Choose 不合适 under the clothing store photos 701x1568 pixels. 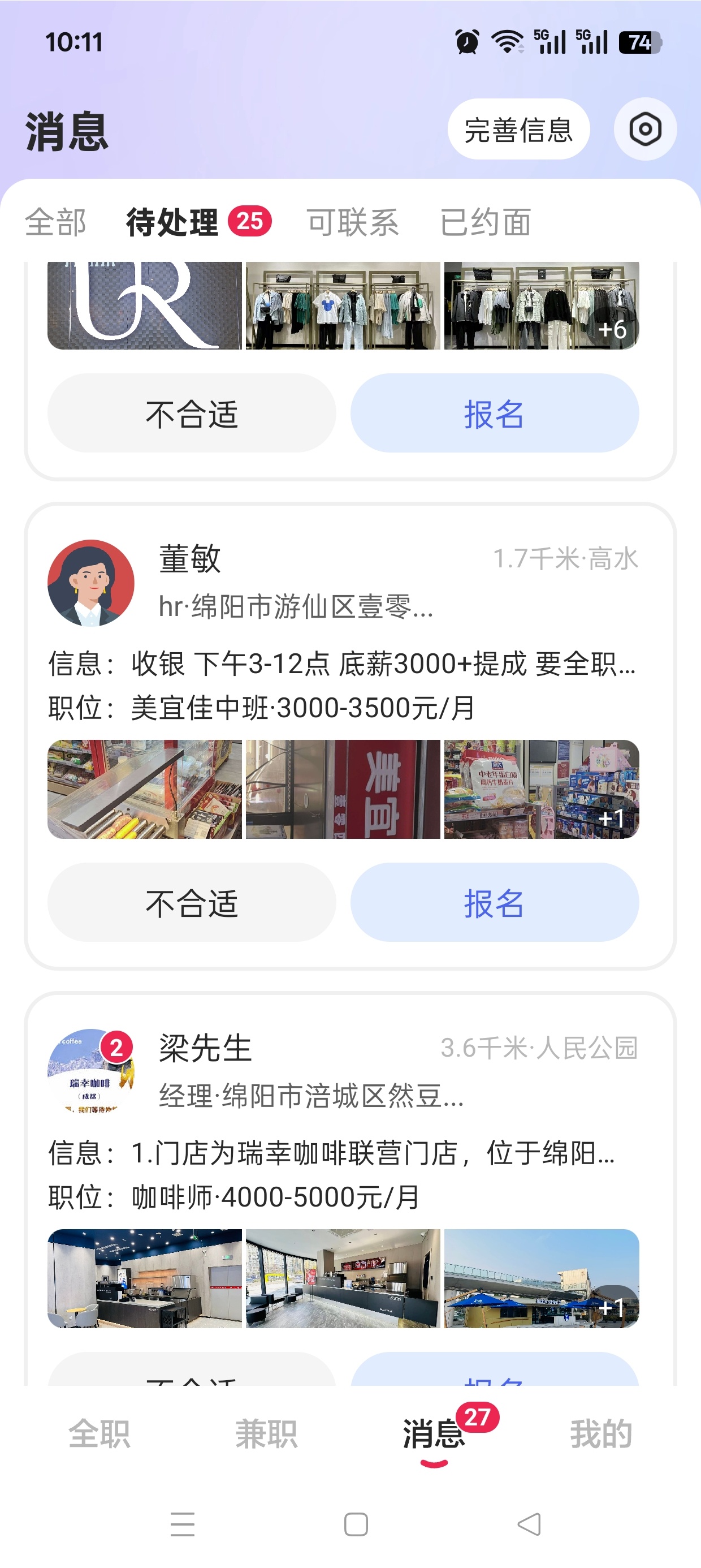click(192, 413)
